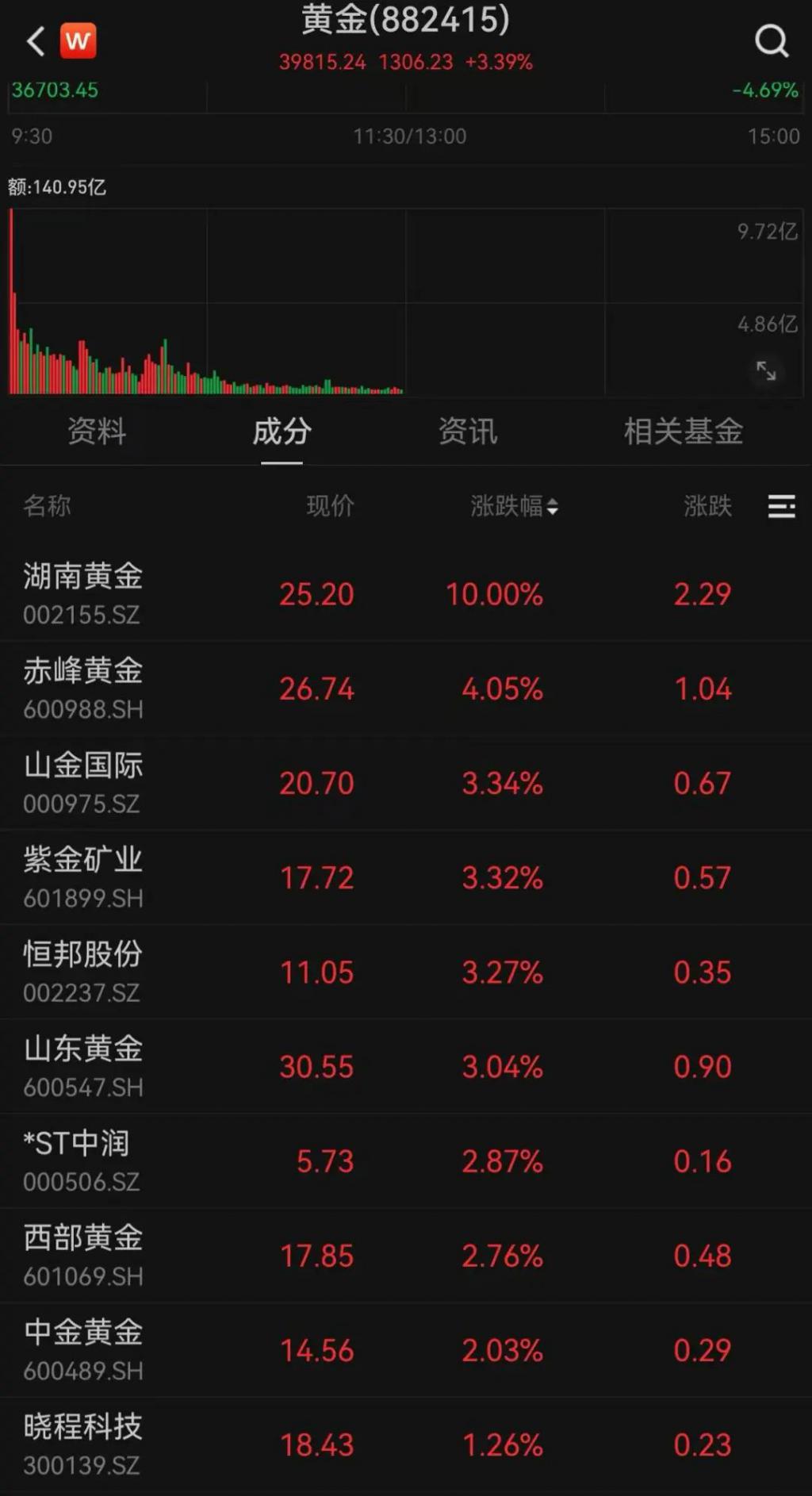The image size is (812, 1496).
Task: View 晓程科技 stock details
Action: [x=406, y=1444]
